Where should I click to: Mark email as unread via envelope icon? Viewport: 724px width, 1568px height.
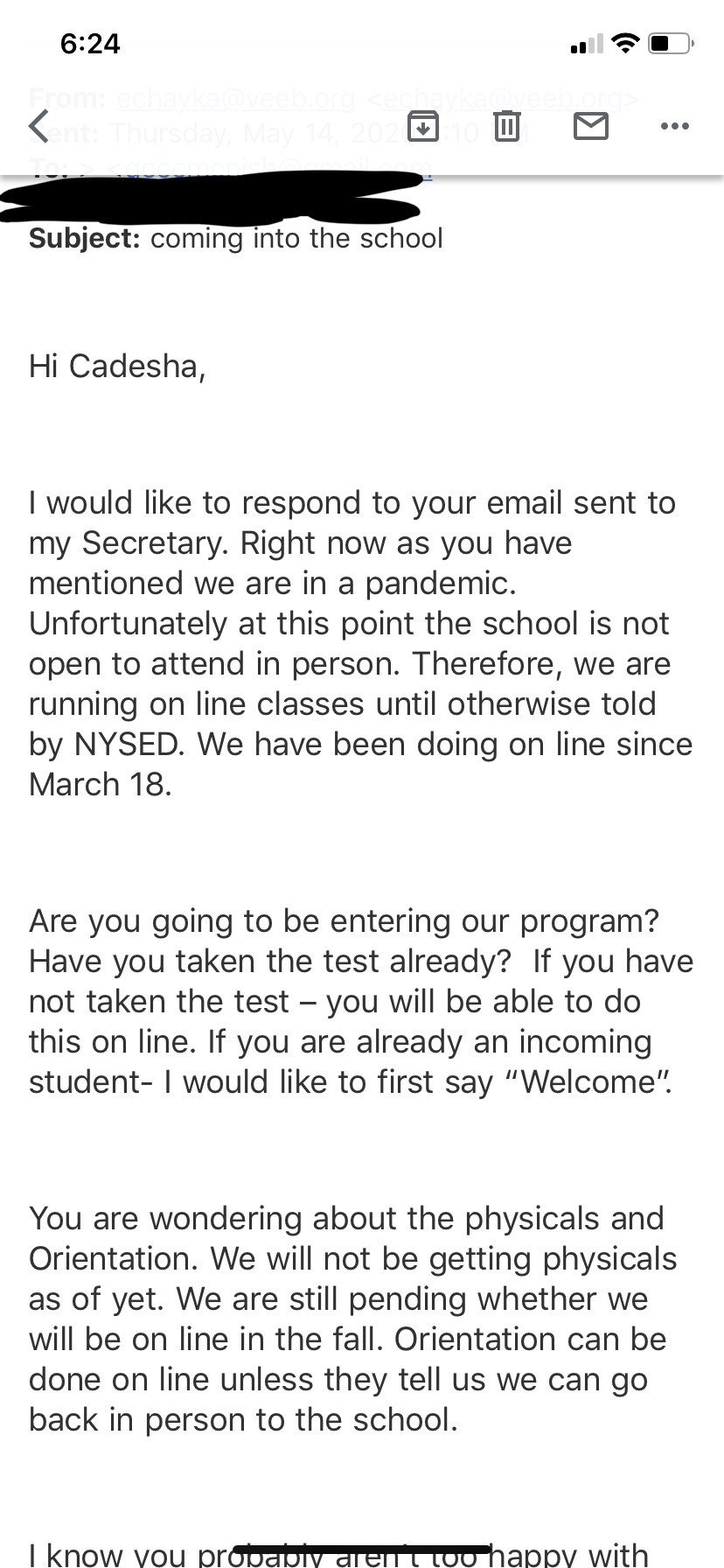pos(591,127)
